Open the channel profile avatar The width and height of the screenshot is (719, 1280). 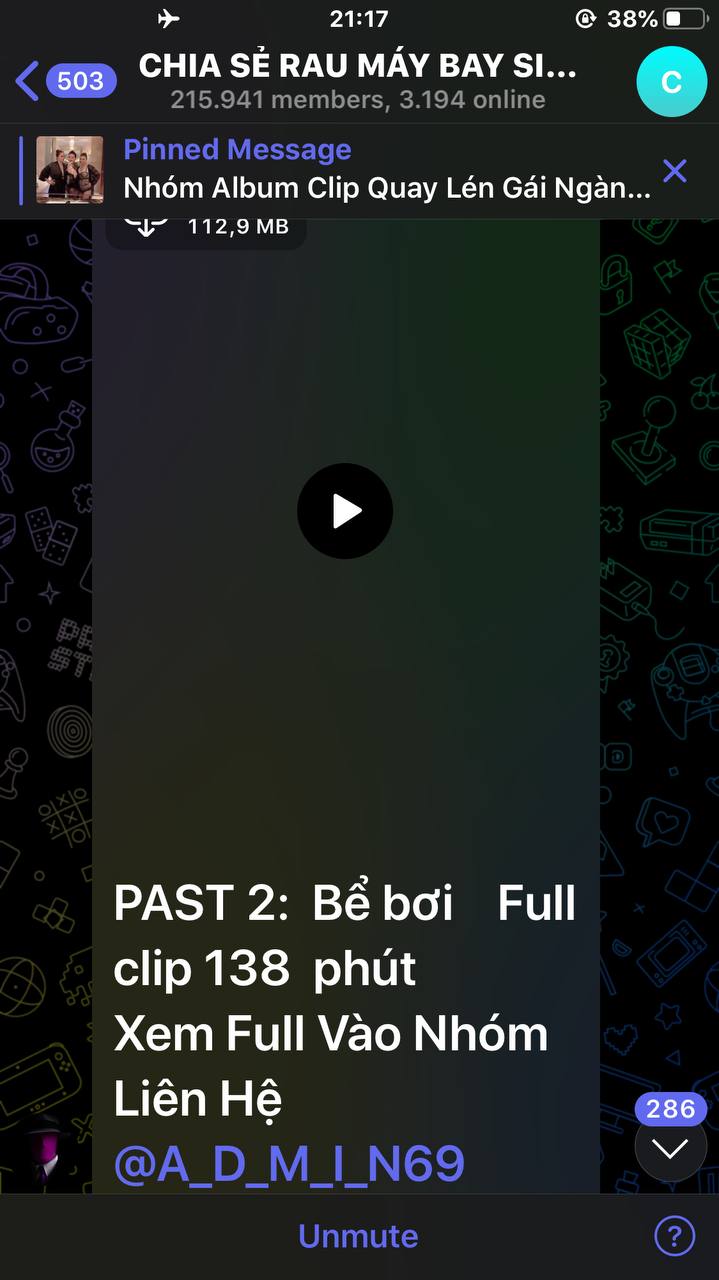[671, 82]
